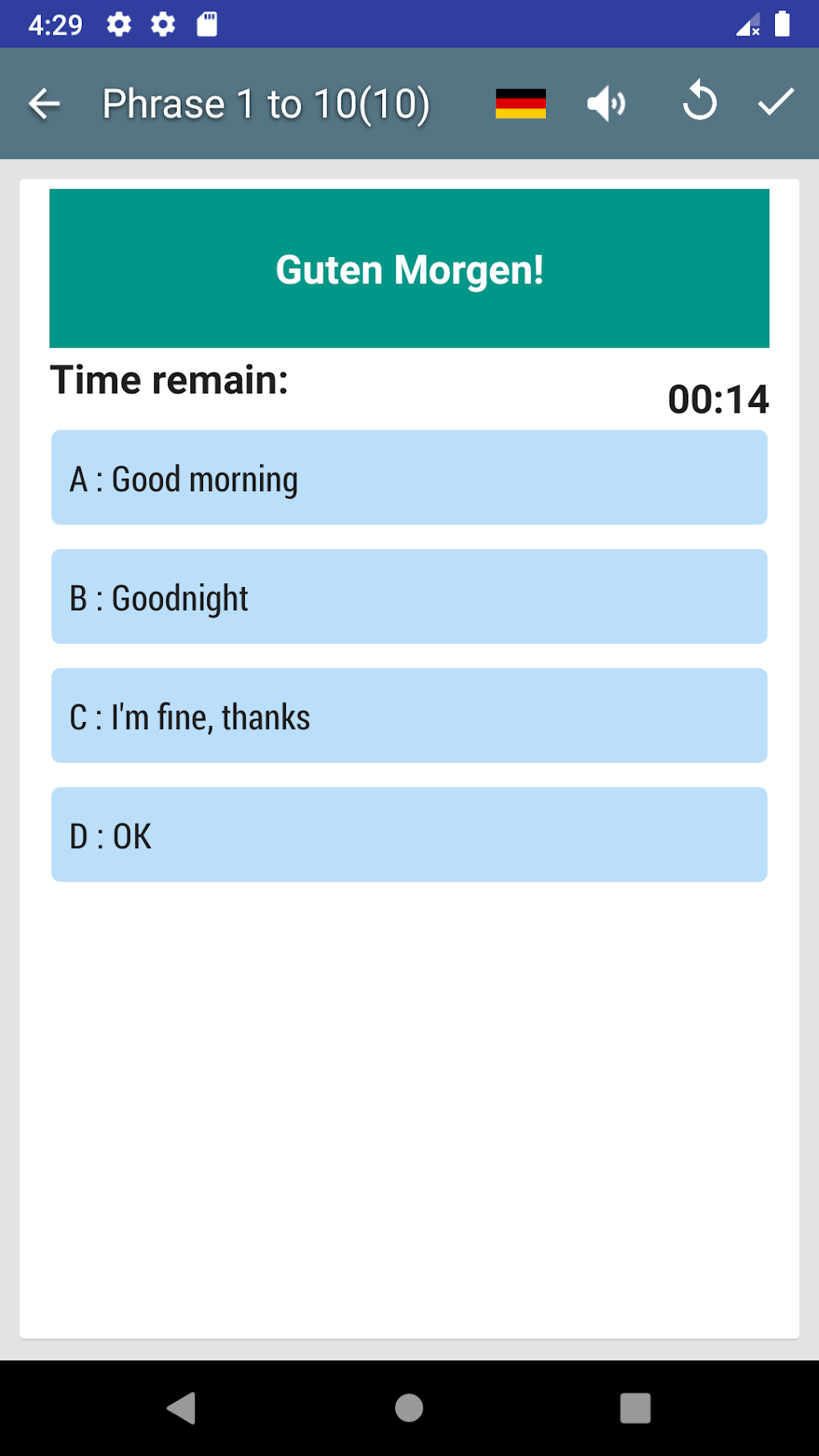This screenshot has width=819, height=1456.
Task: Open recent apps from the navigation bar
Action: (634, 1408)
